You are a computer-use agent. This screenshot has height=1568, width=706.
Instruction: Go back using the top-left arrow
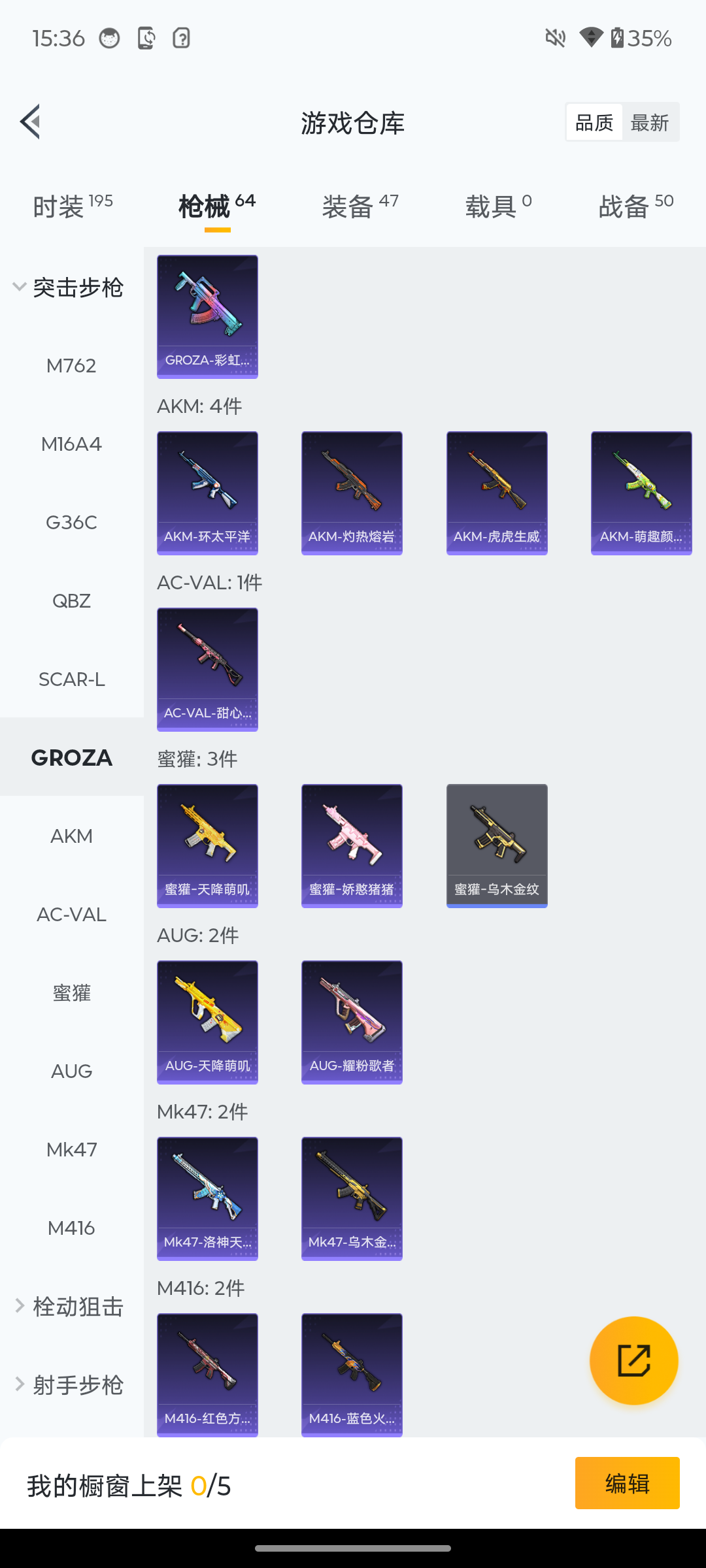pyautogui.click(x=30, y=122)
